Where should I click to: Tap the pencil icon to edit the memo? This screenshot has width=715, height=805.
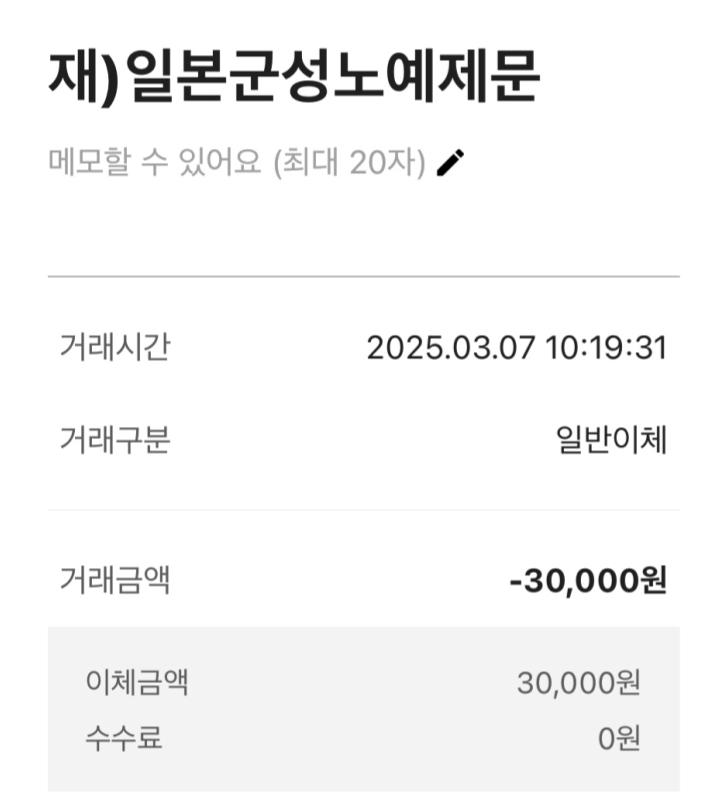(x=451, y=162)
